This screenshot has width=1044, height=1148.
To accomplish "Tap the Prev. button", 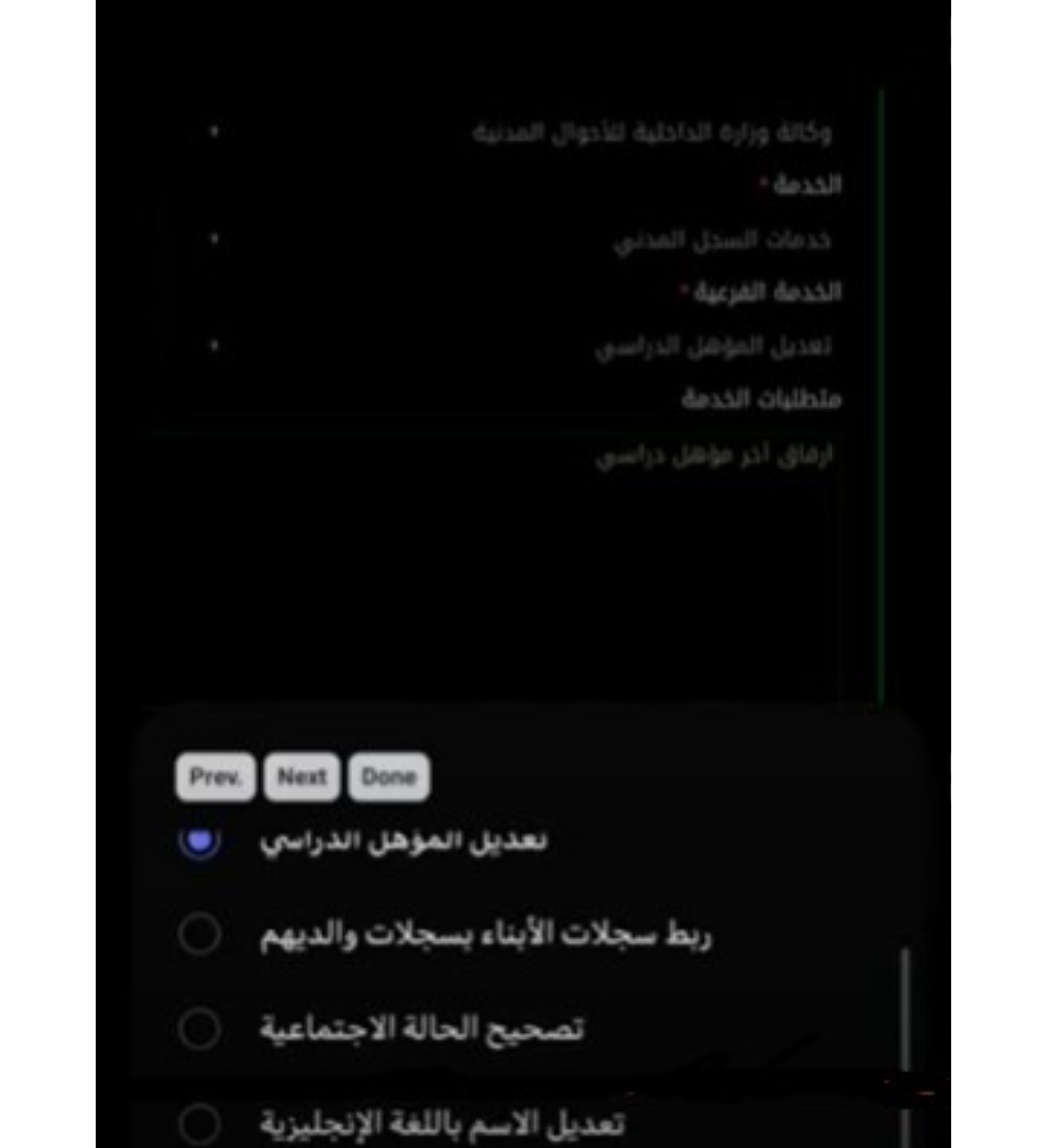I will [215, 777].
